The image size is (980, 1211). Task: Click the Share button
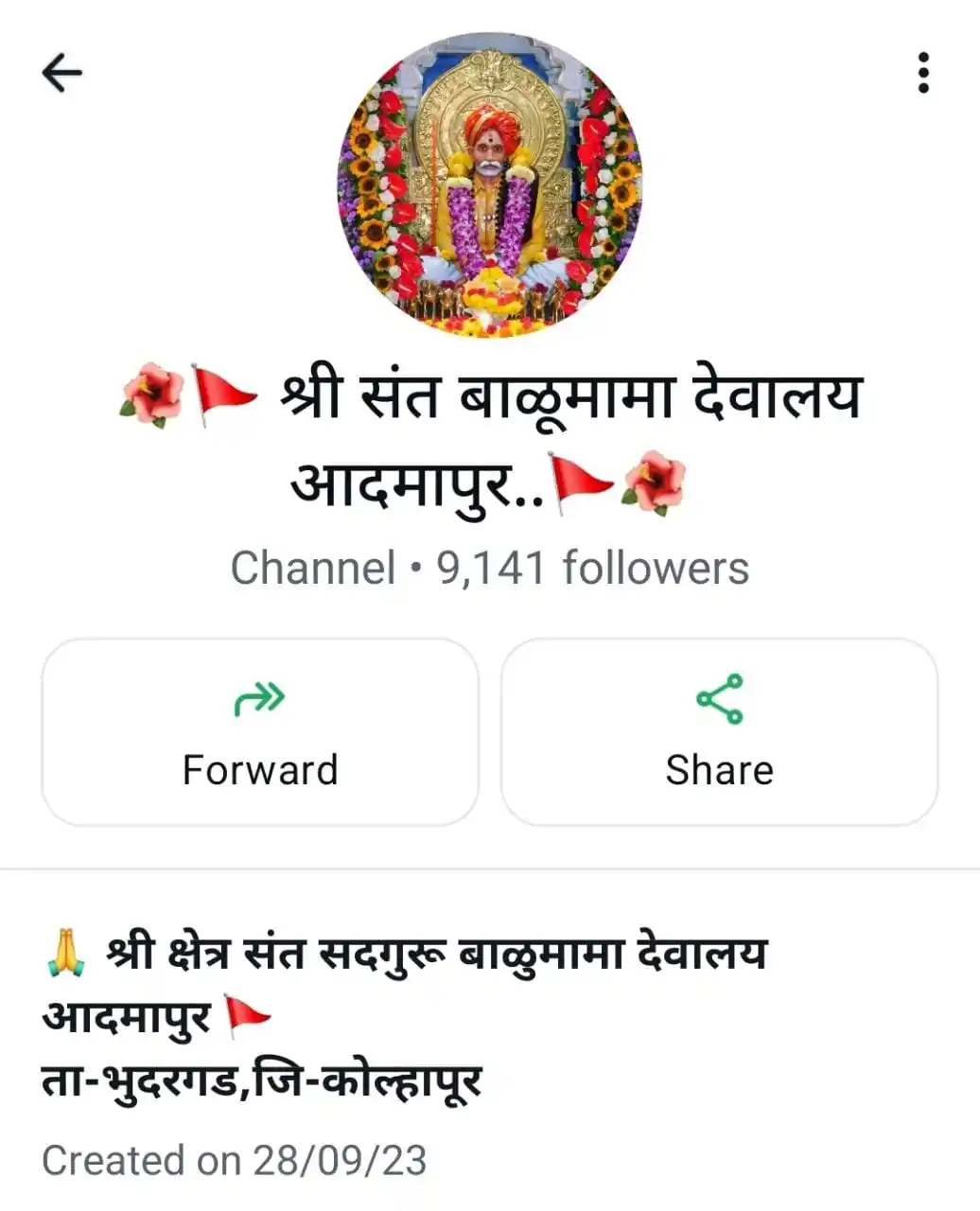pos(720,768)
